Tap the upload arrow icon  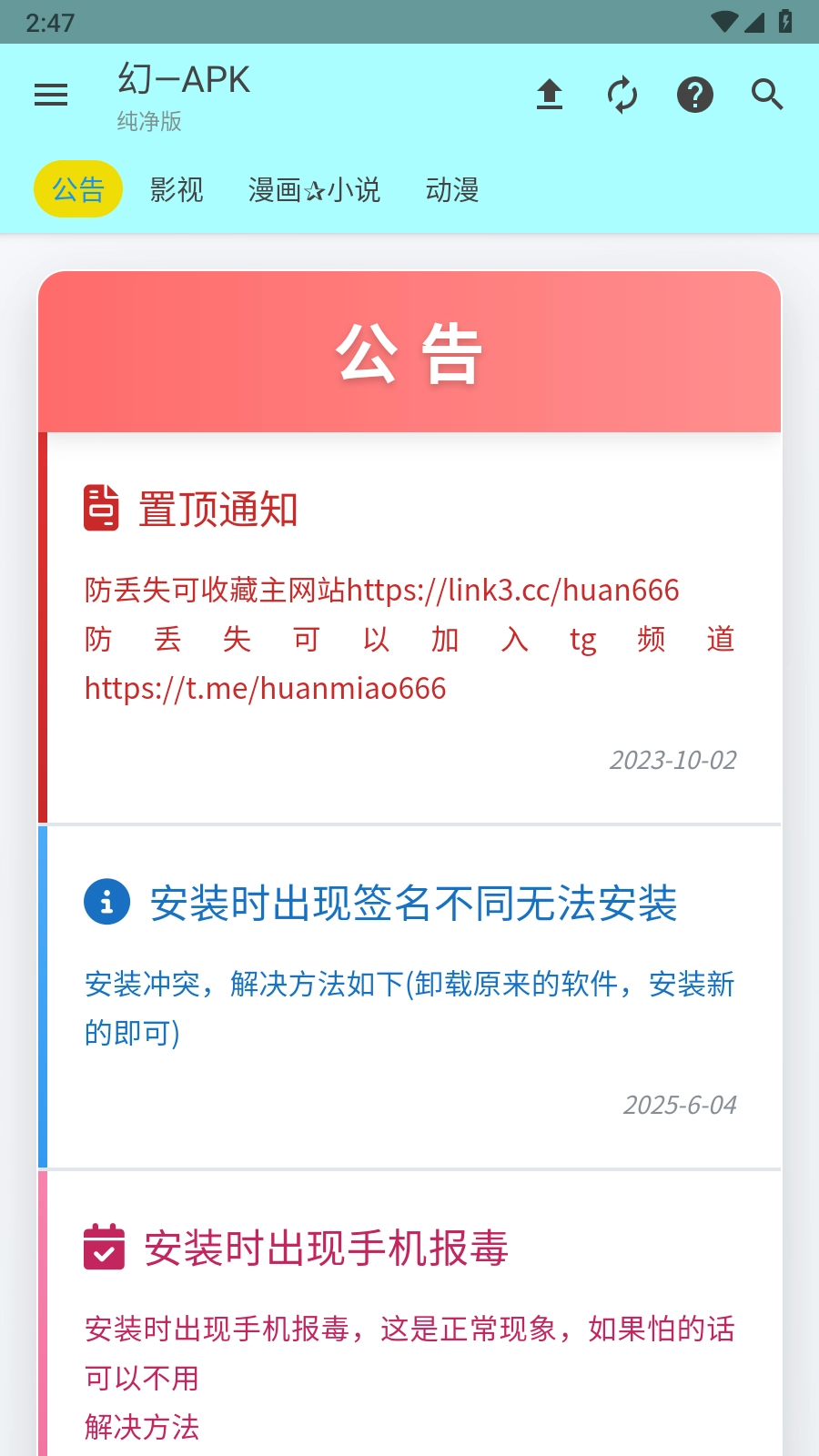549,95
